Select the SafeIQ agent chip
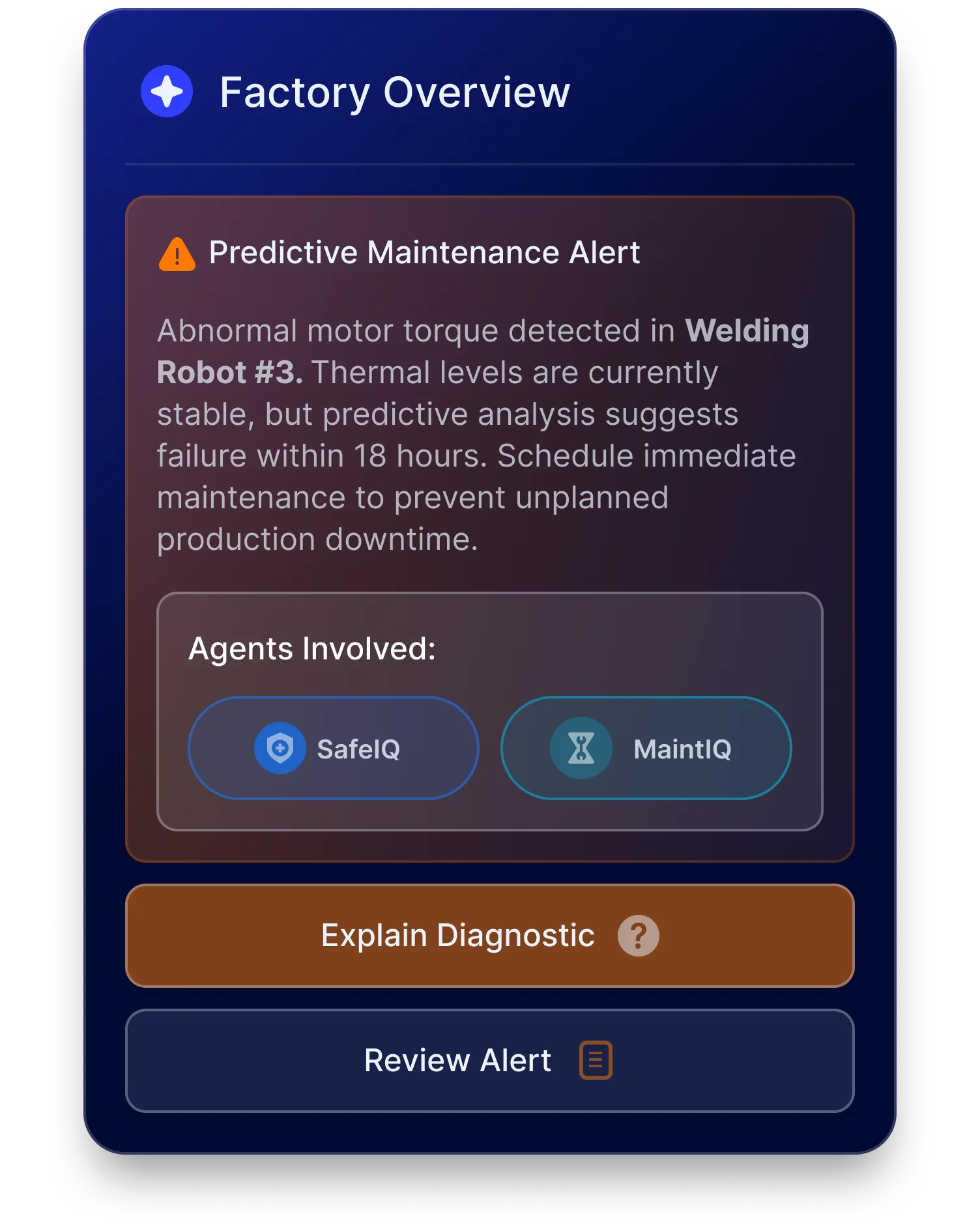 point(334,748)
